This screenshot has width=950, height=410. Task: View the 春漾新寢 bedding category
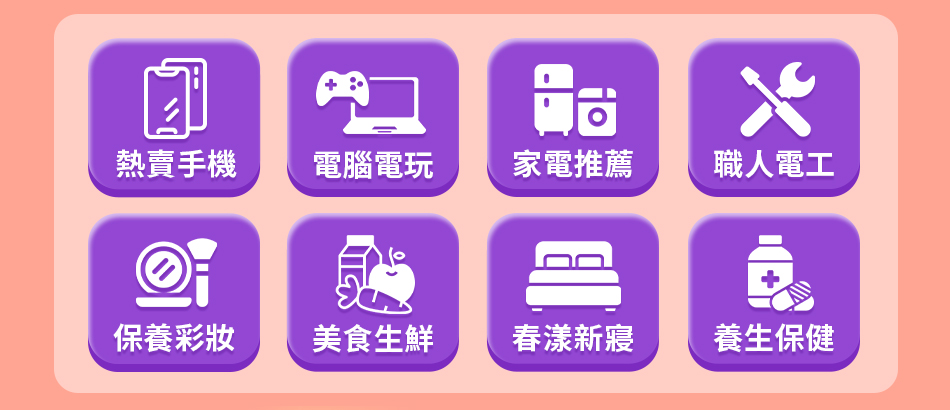[573, 291]
